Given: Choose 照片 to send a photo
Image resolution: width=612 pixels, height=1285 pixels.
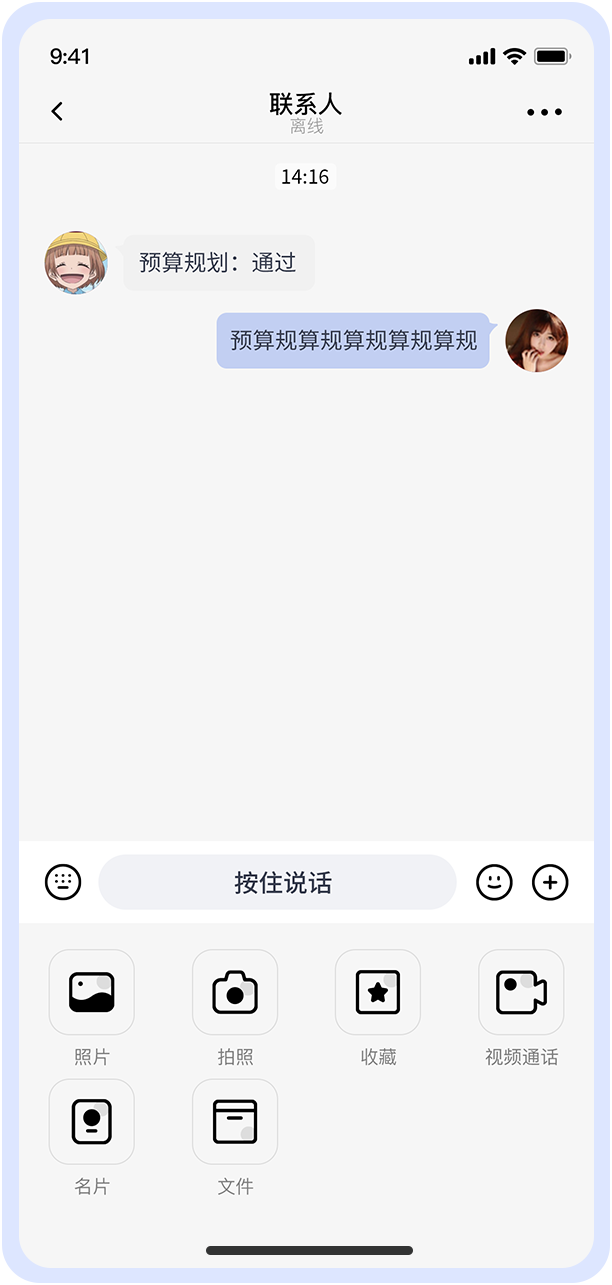Looking at the screenshot, I should click(91, 992).
